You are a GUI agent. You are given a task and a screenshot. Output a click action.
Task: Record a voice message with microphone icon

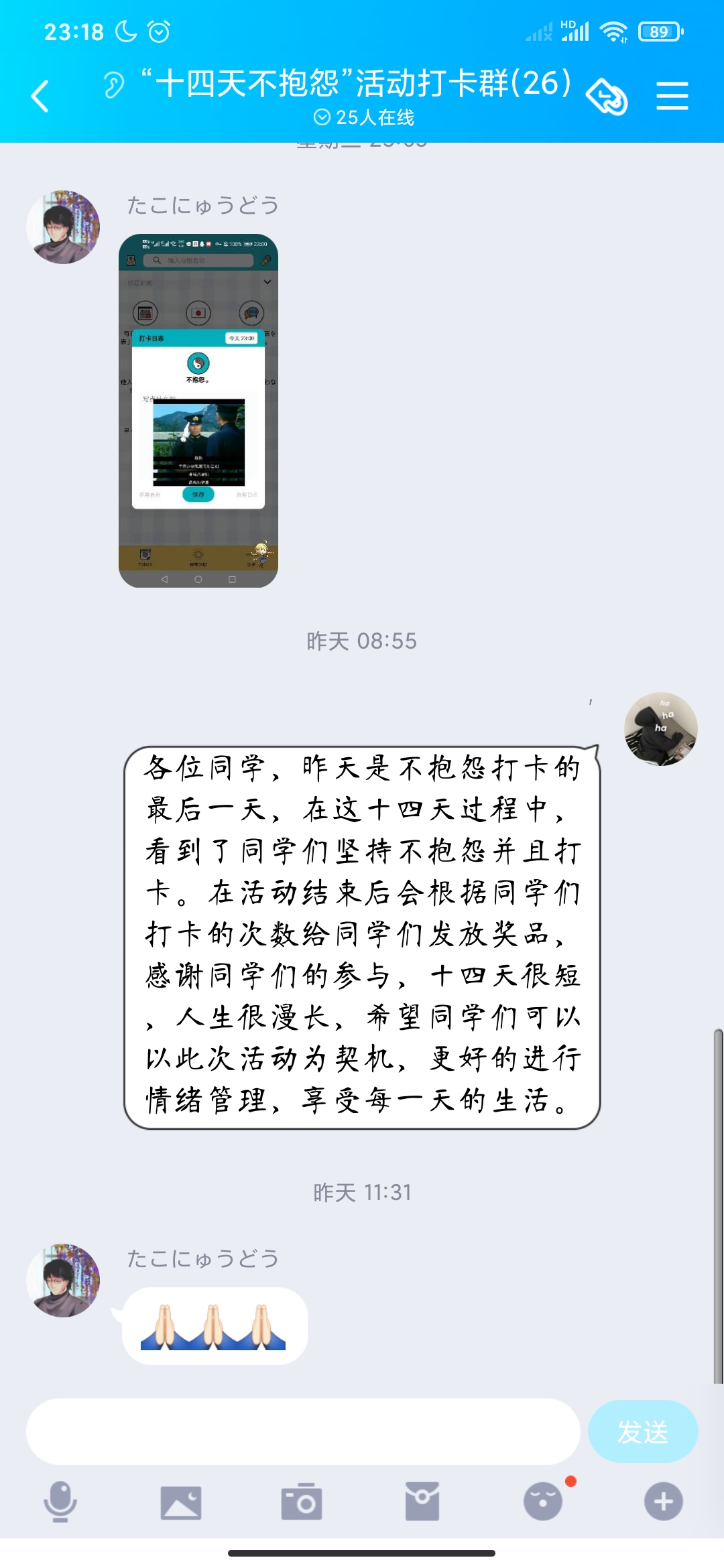[x=60, y=1502]
